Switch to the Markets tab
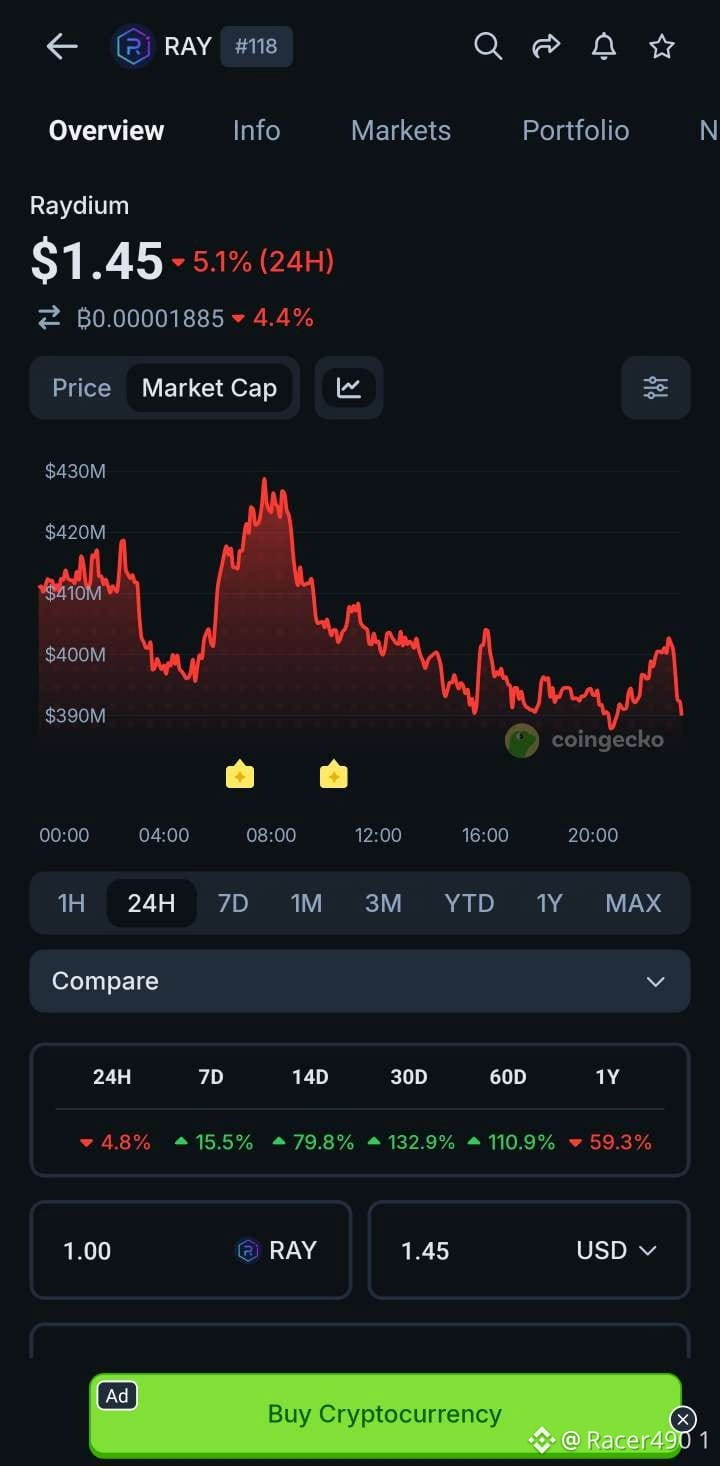 (x=401, y=130)
